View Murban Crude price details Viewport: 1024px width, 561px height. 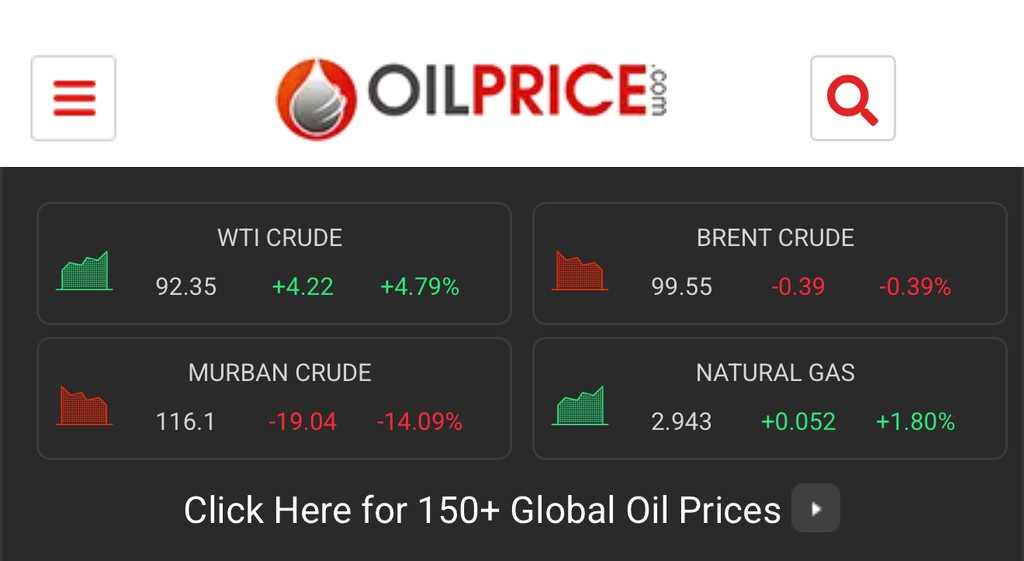click(274, 398)
